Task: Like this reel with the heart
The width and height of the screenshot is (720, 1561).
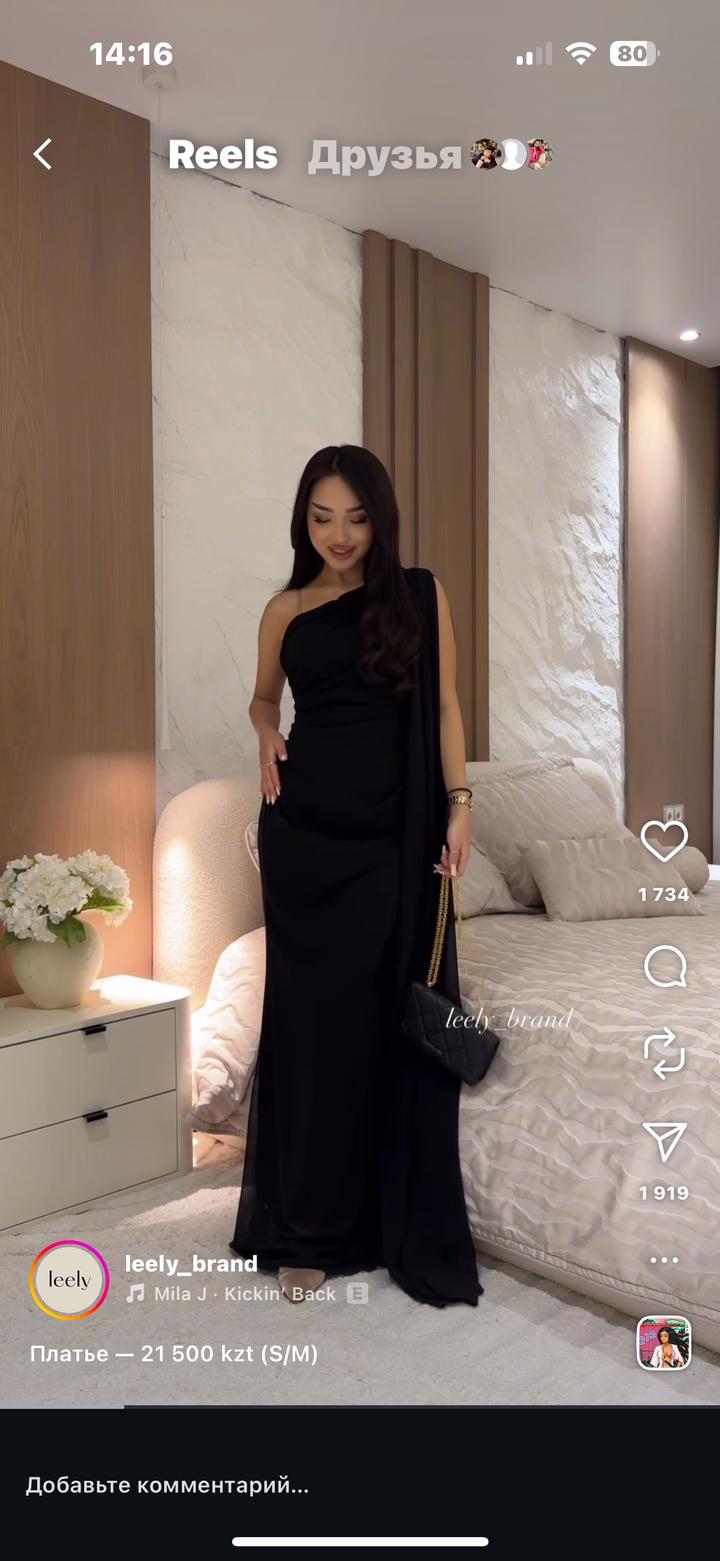Action: (664, 842)
